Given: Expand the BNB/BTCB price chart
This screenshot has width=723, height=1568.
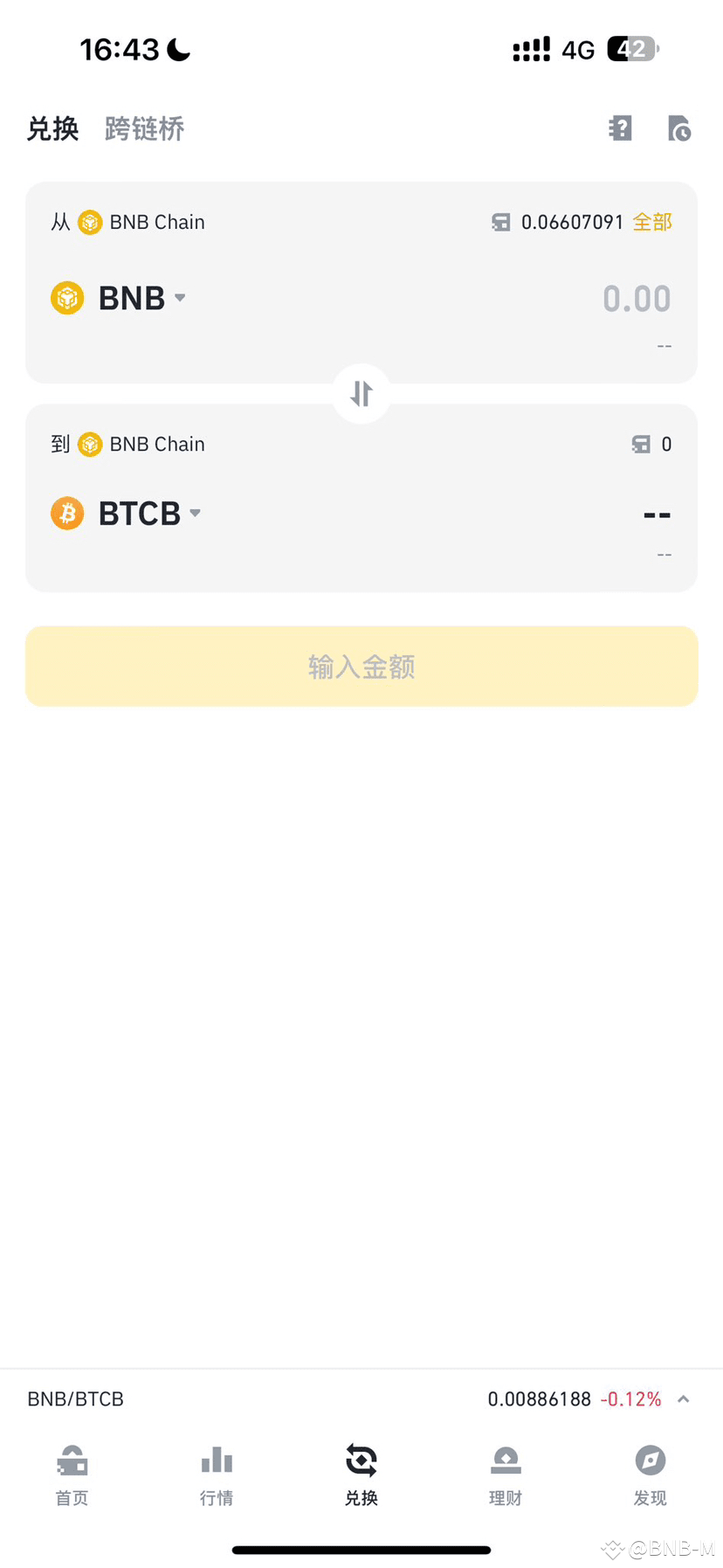Looking at the screenshot, I should click(684, 1399).
